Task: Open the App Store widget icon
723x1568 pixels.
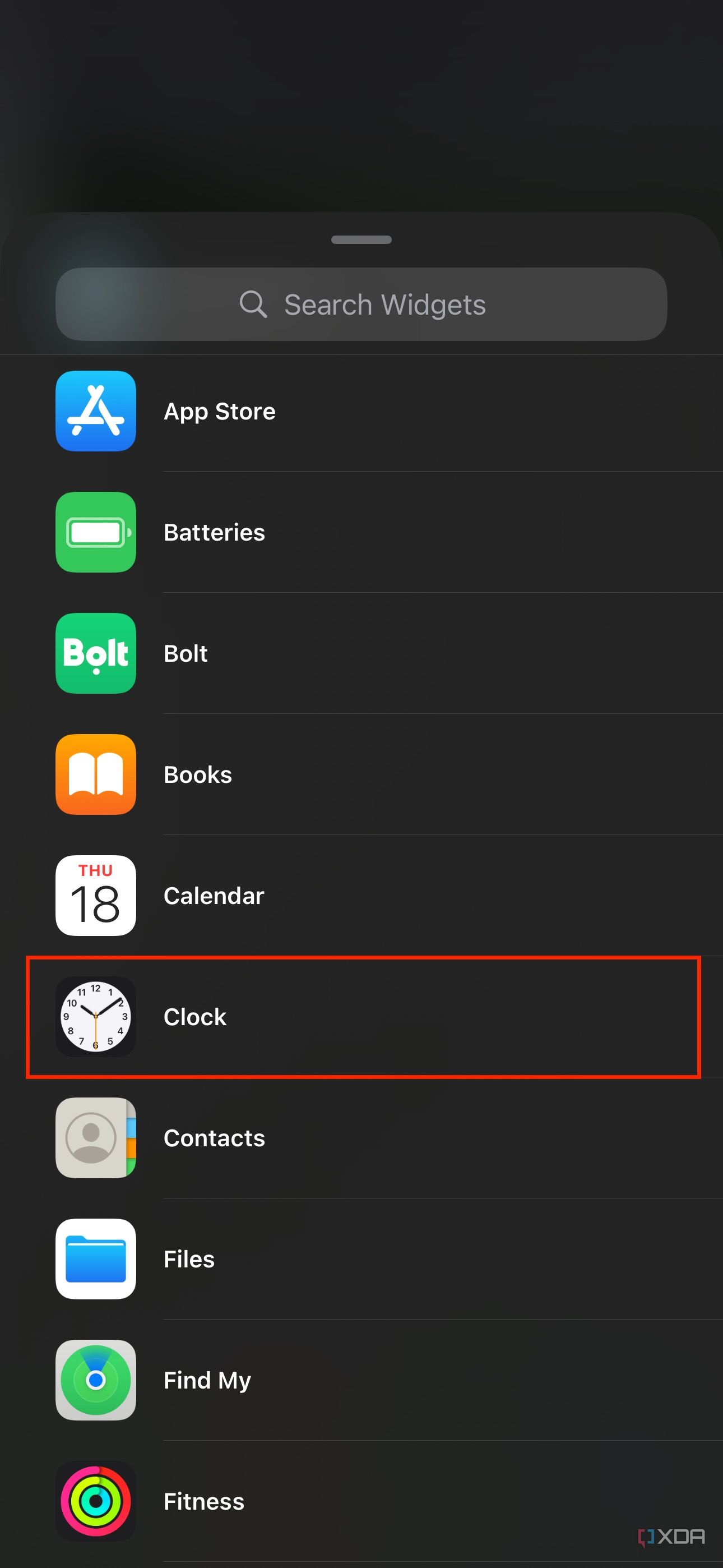Action: pos(95,411)
